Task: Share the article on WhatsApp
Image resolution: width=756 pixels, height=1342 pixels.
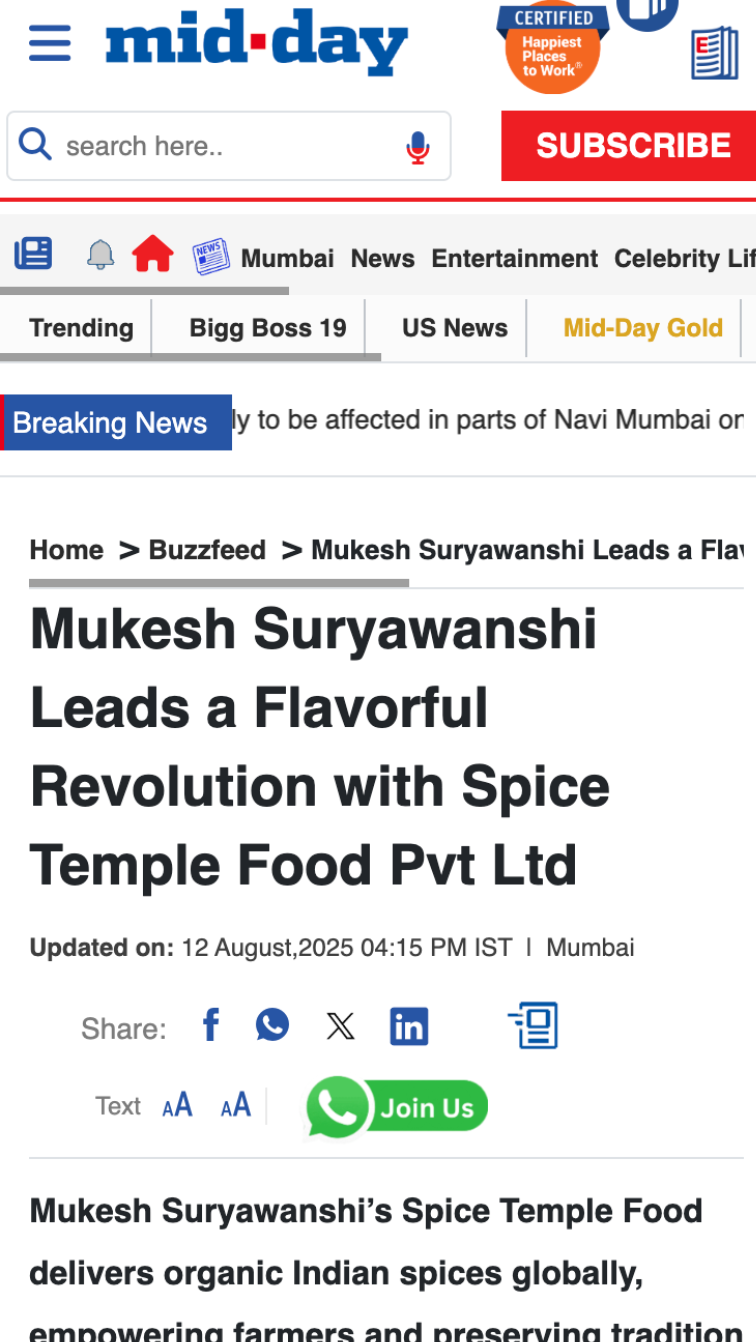Action: click(272, 1026)
